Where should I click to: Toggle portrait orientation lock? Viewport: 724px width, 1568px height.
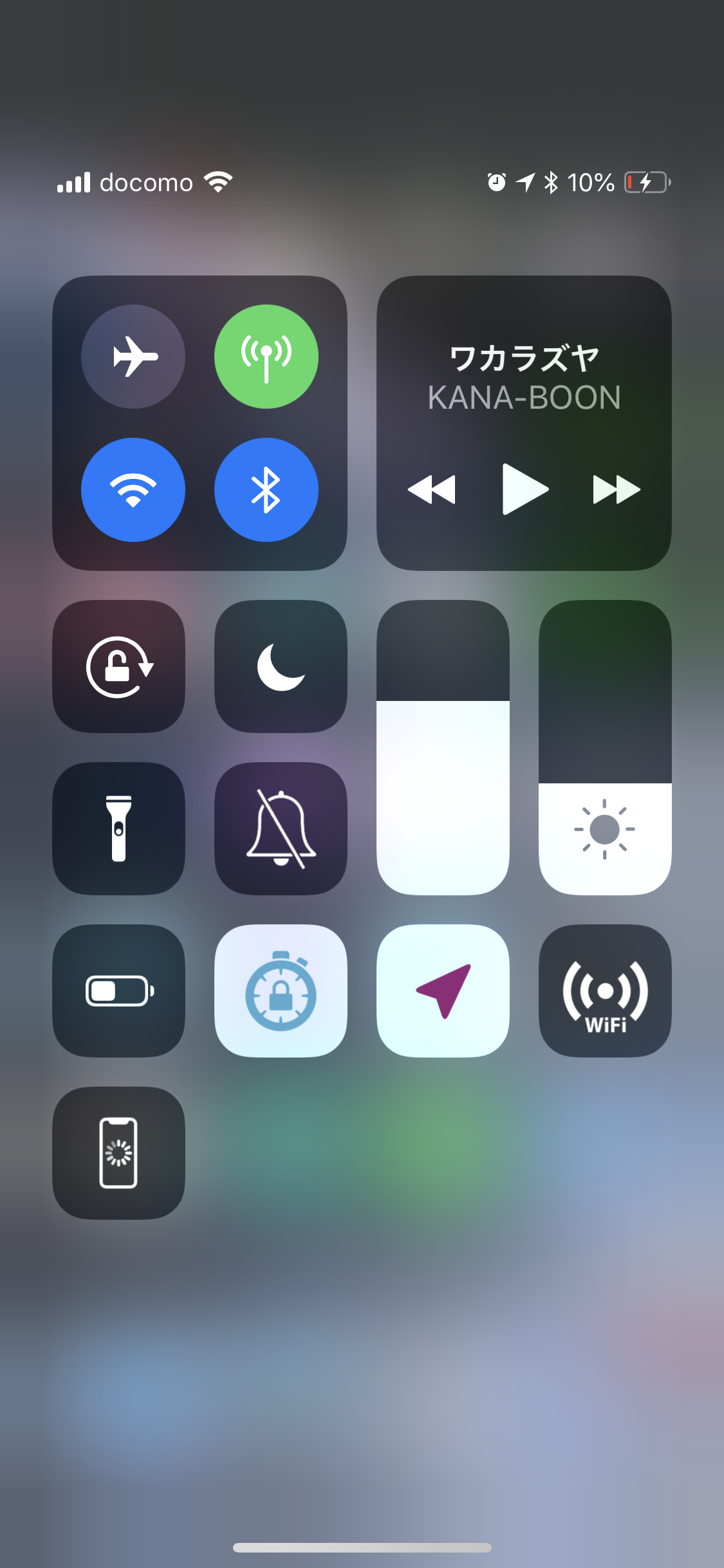pyautogui.click(x=119, y=667)
